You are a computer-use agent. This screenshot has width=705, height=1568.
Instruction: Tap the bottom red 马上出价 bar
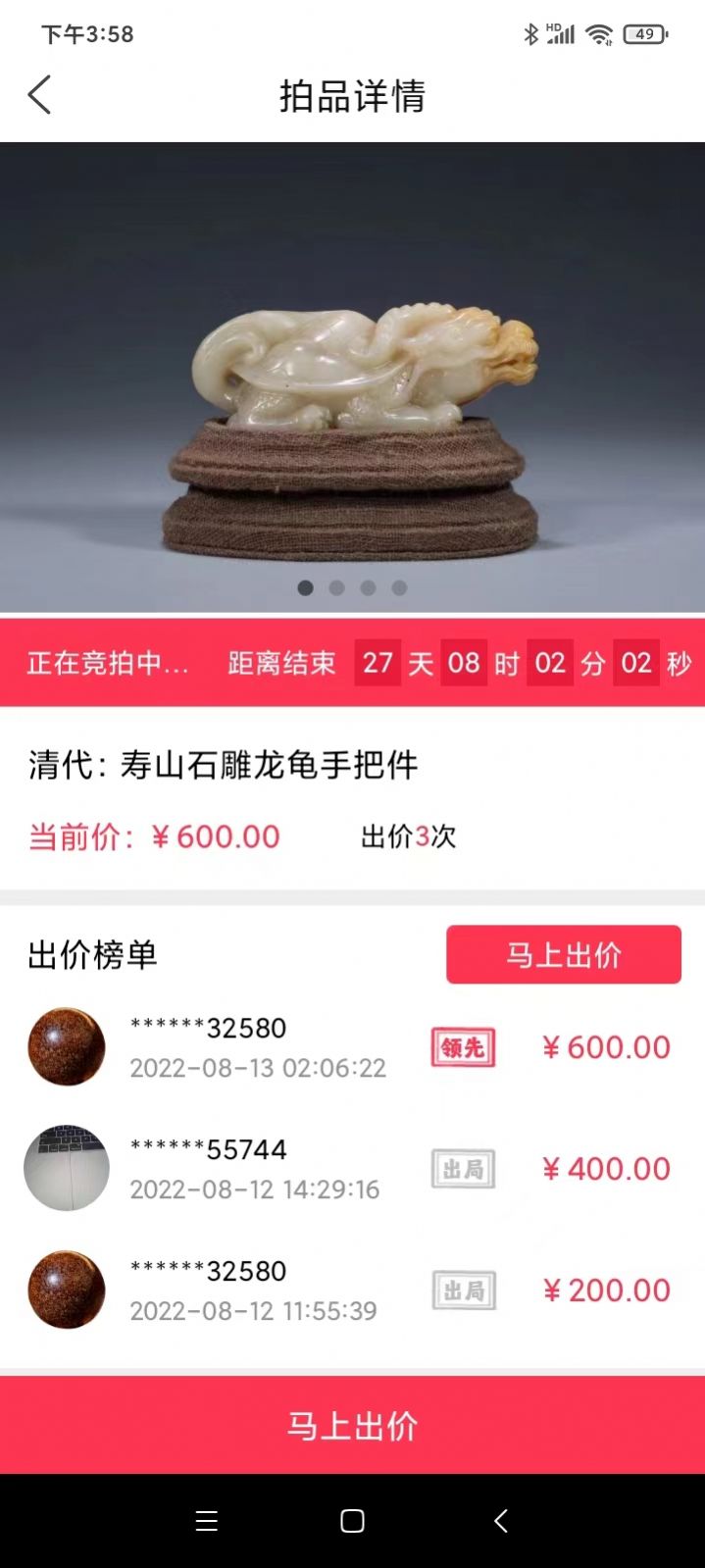tap(352, 1424)
